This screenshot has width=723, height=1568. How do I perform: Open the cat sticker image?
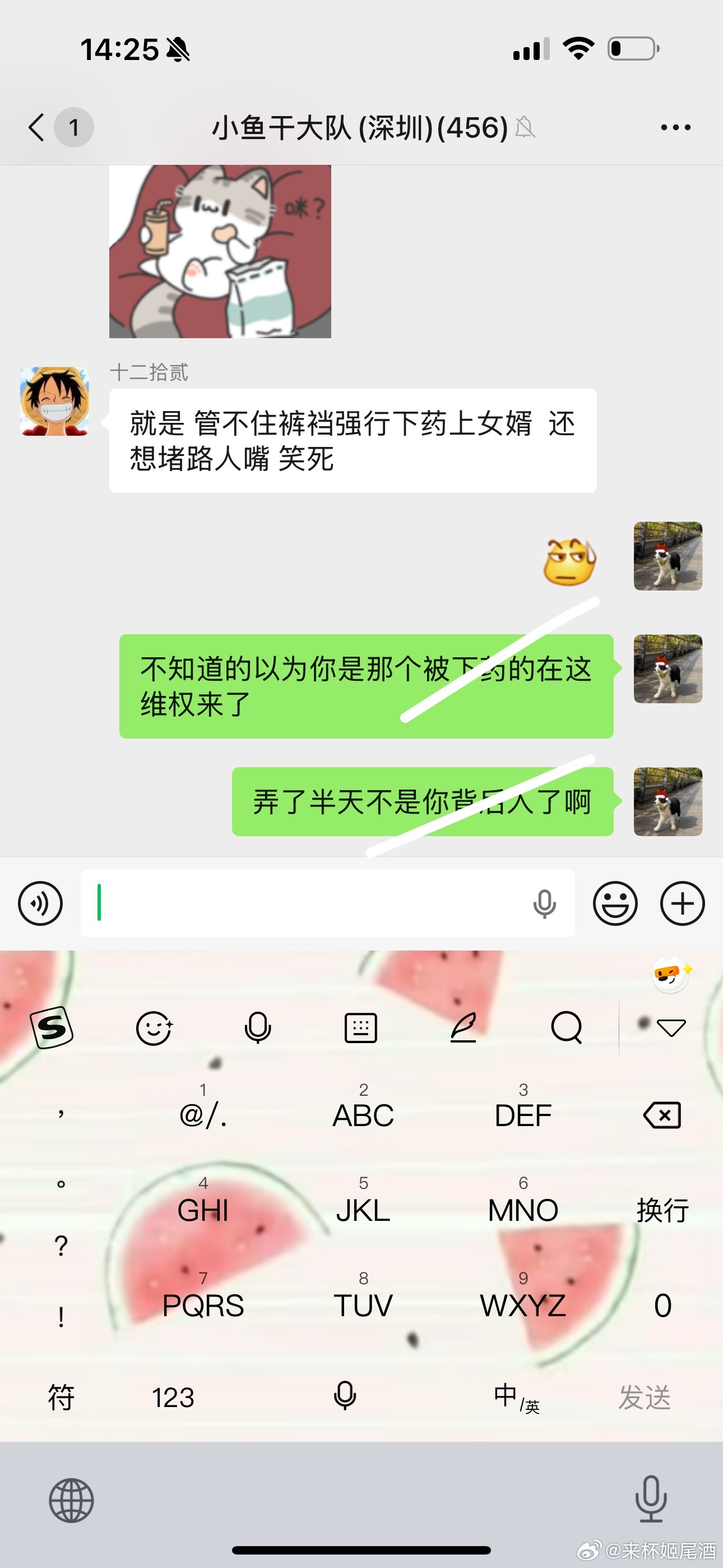coord(220,251)
